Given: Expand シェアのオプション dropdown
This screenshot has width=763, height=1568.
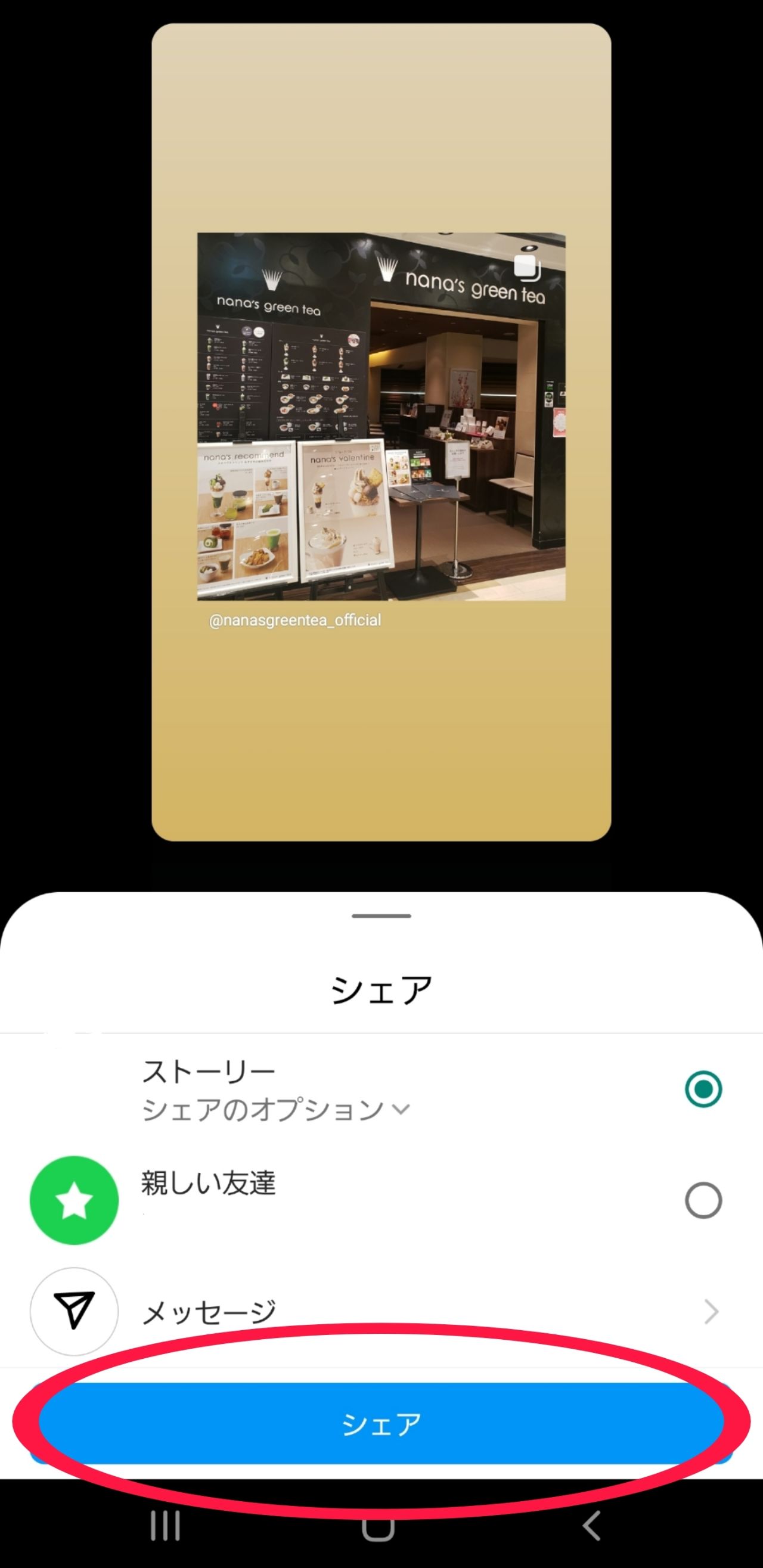Looking at the screenshot, I should pyautogui.click(x=275, y=1110).
